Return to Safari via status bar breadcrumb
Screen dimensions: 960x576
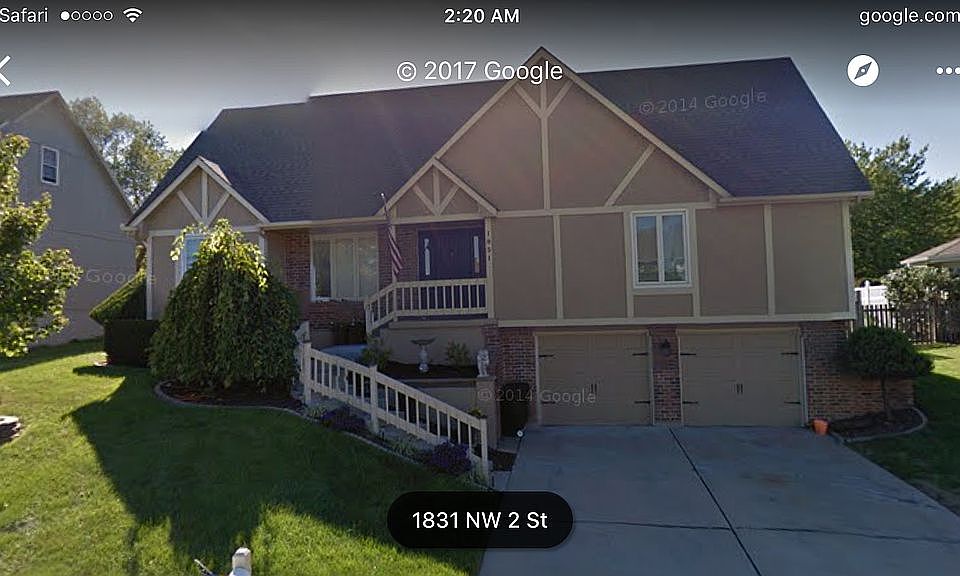(x=24, y=15)
